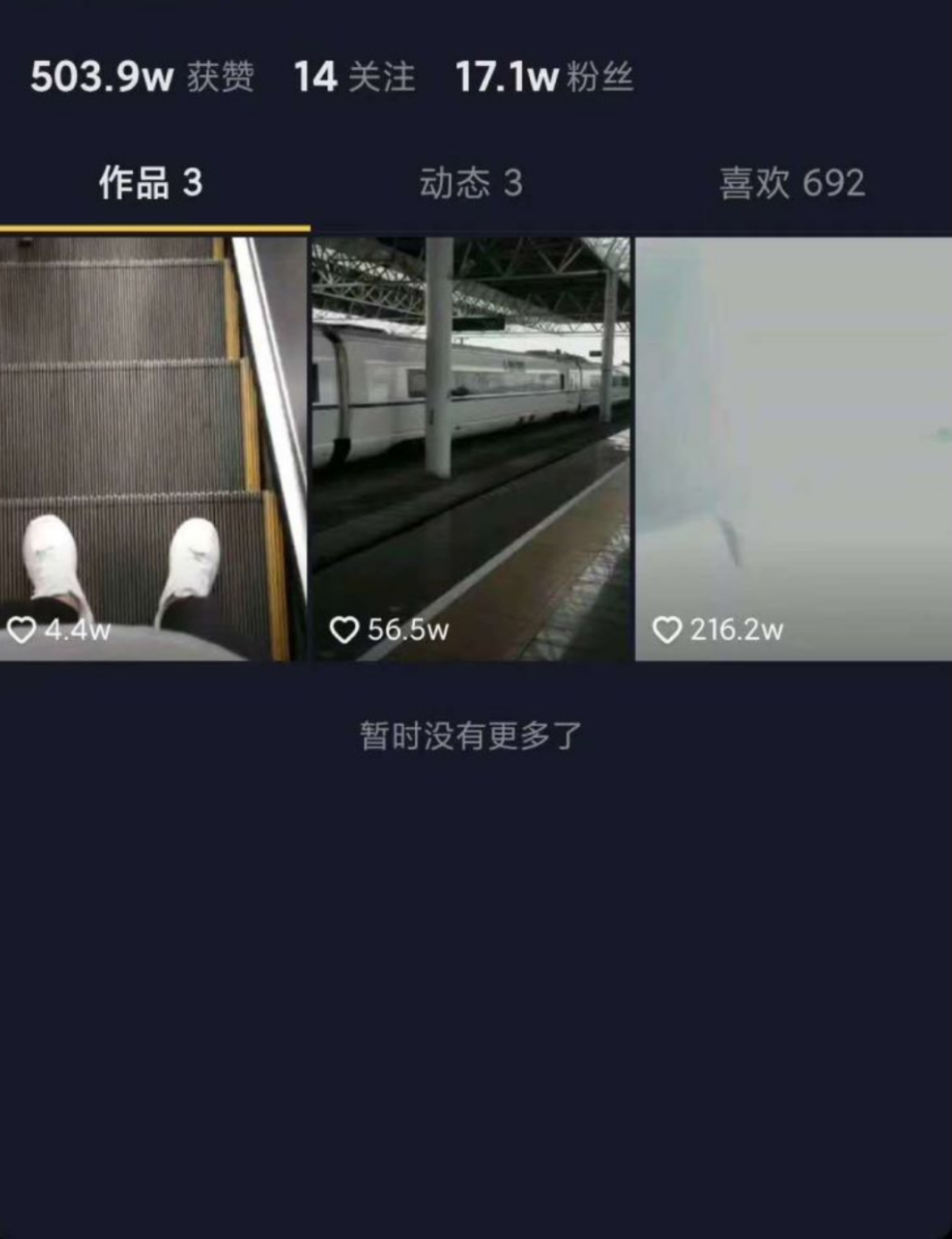Switch to the 动态 3 tab
Image resolution: width=952 pixels, height=1239 pixels.
470,183
